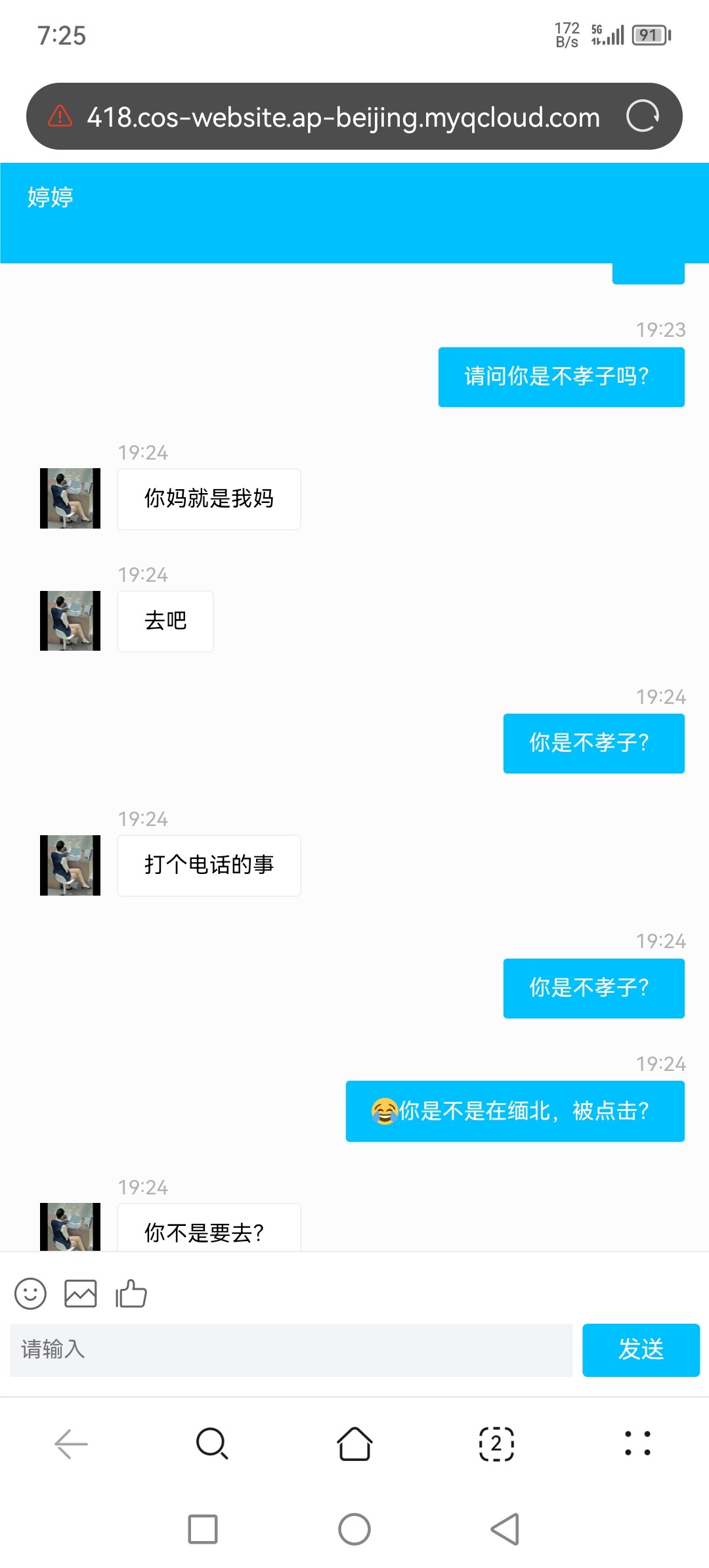The height and width of the screenshot is (1568, 709).
Task: Tap the contact name 婷婷
Action: point(49,196)
